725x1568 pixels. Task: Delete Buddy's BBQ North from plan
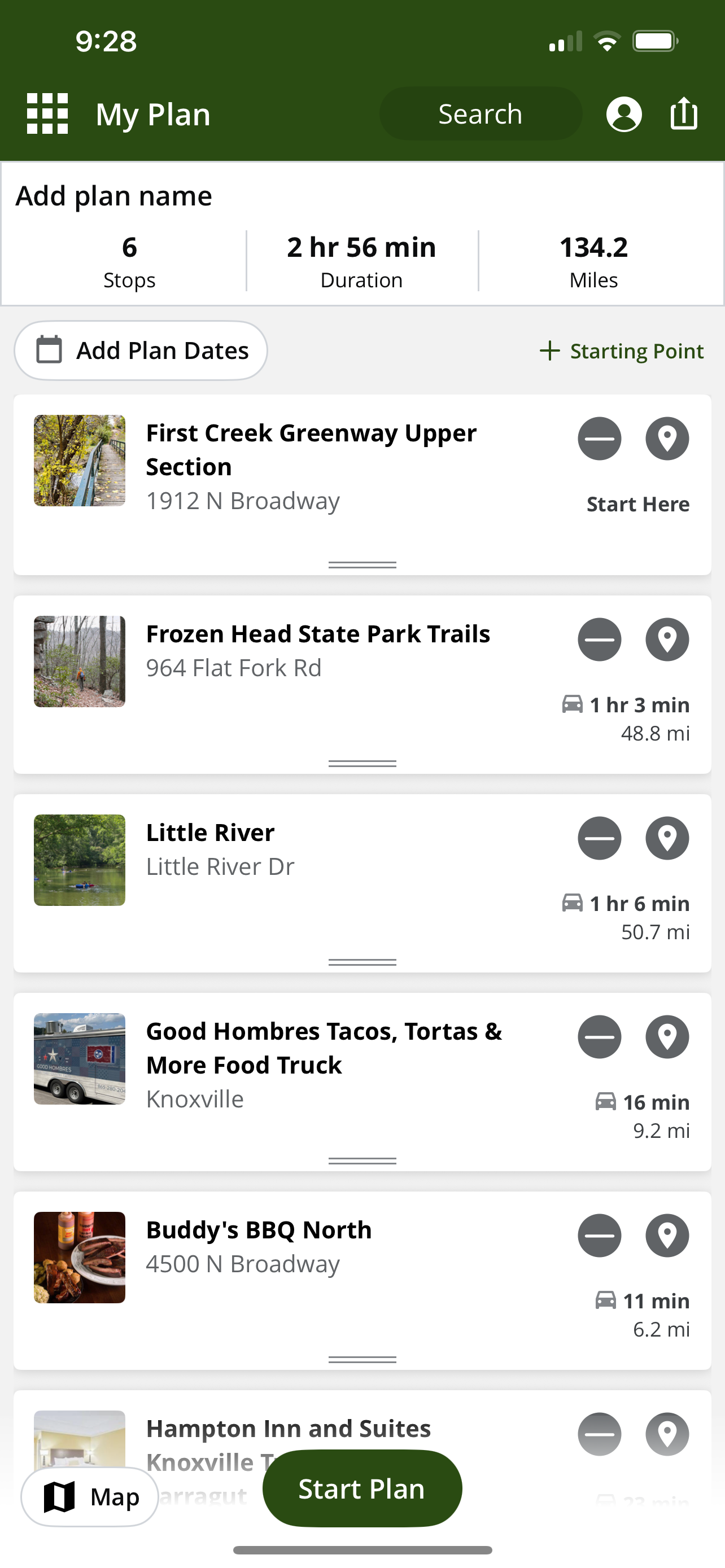600,1236
